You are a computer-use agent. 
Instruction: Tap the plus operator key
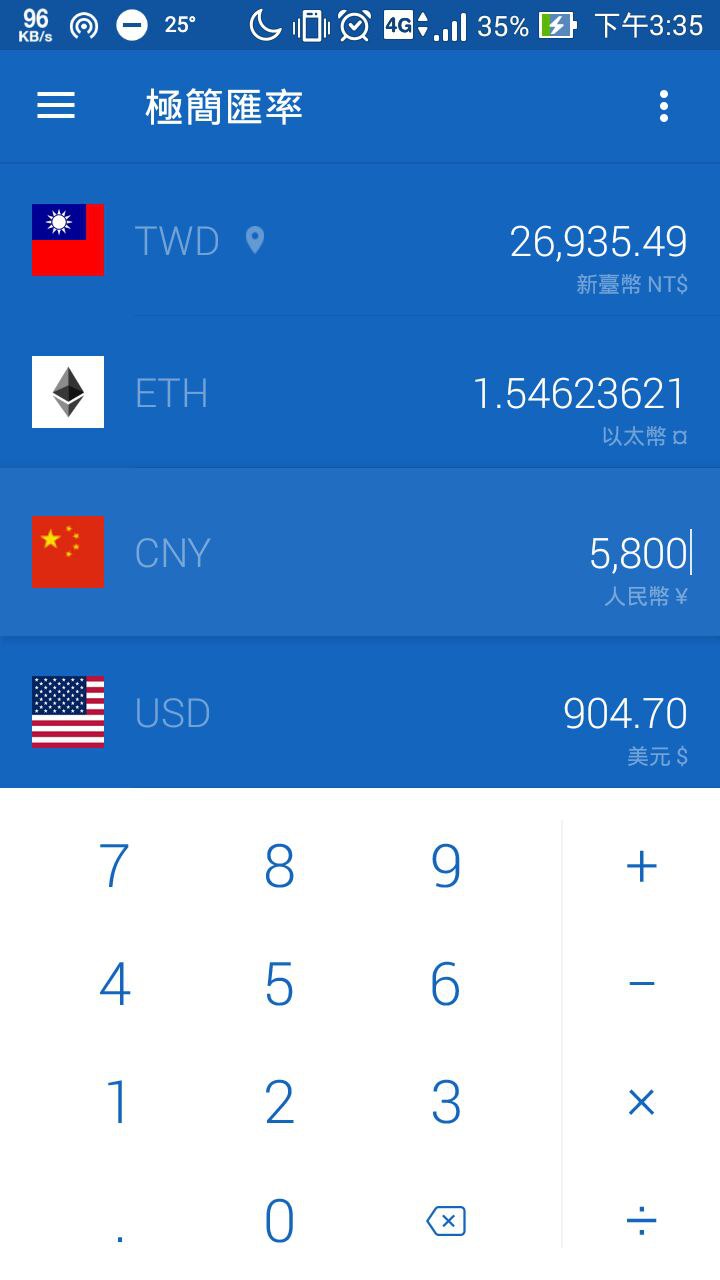(641, 866)
